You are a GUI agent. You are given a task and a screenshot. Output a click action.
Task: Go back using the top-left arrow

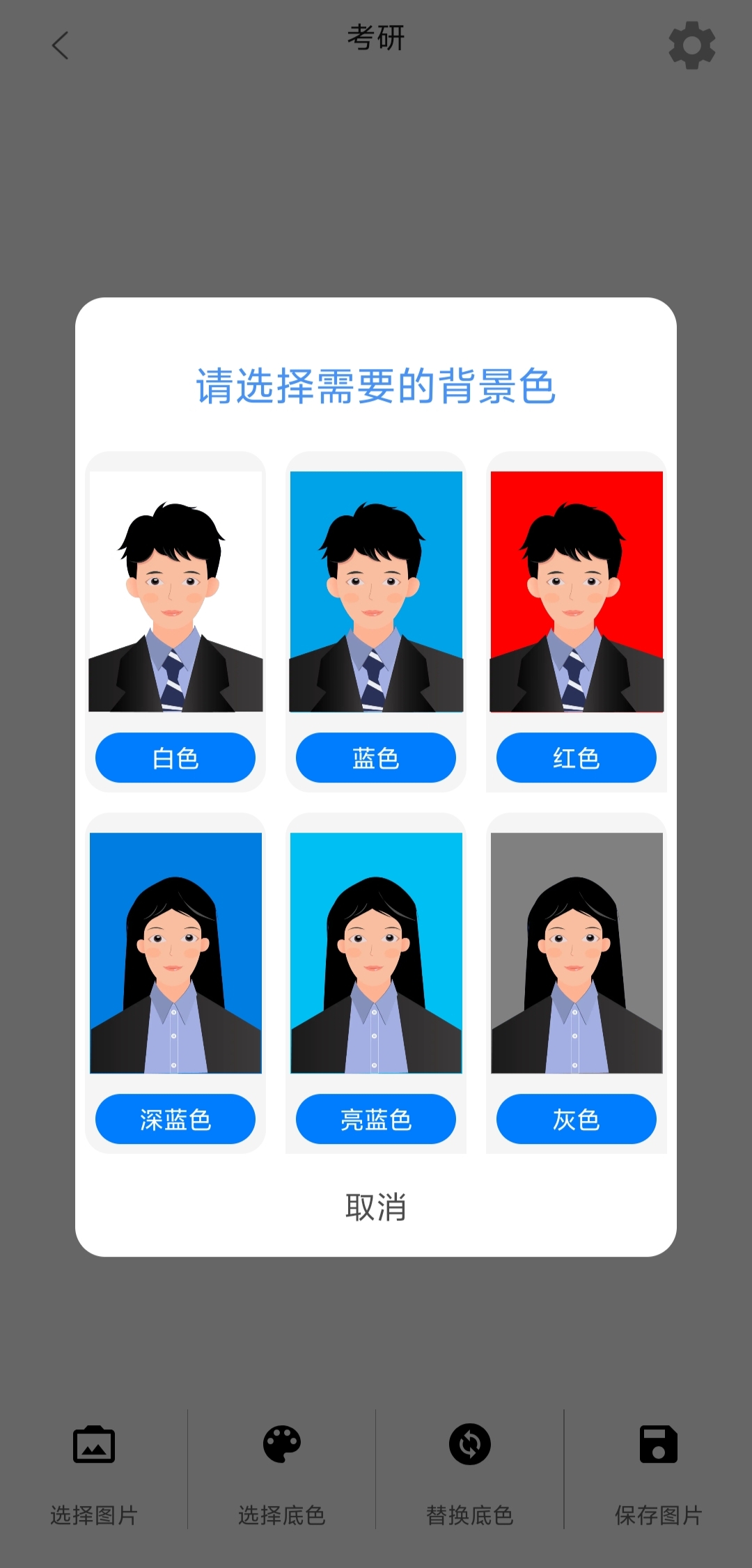click(61, 45)
